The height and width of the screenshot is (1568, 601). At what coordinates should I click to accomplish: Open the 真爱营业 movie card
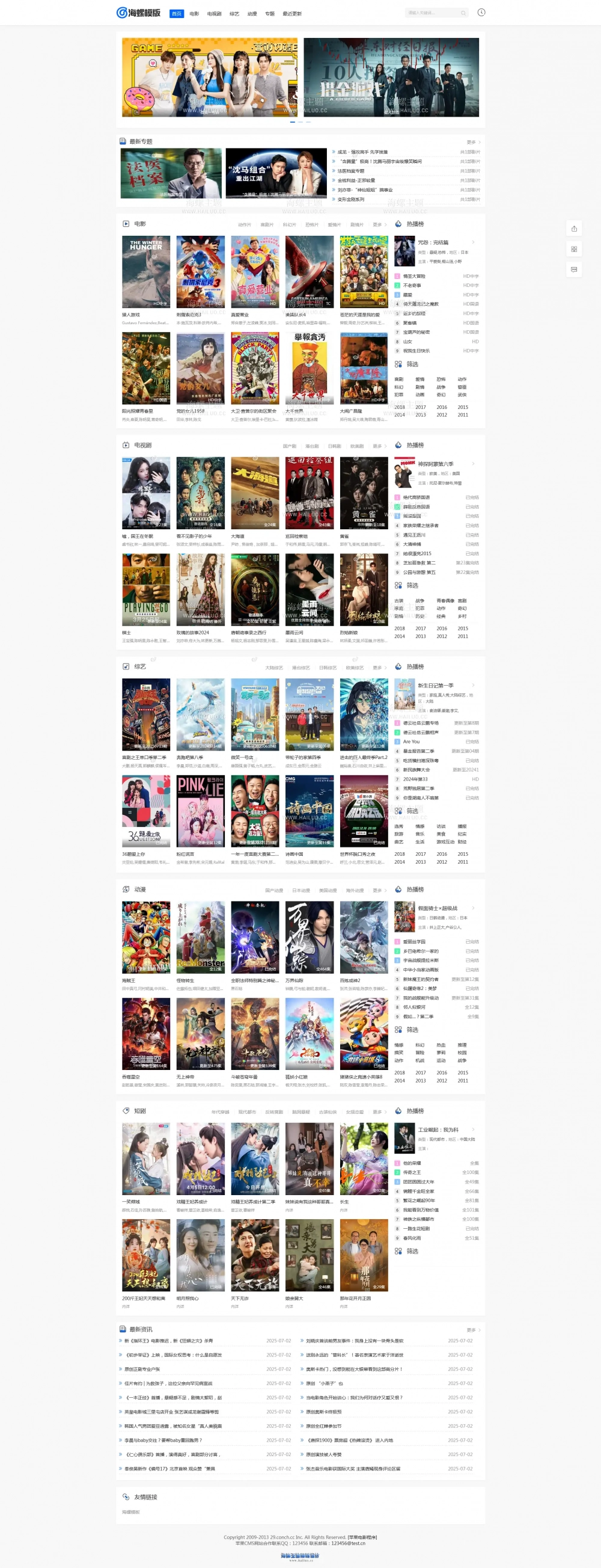pyautogui.click(x=255, y=271)
